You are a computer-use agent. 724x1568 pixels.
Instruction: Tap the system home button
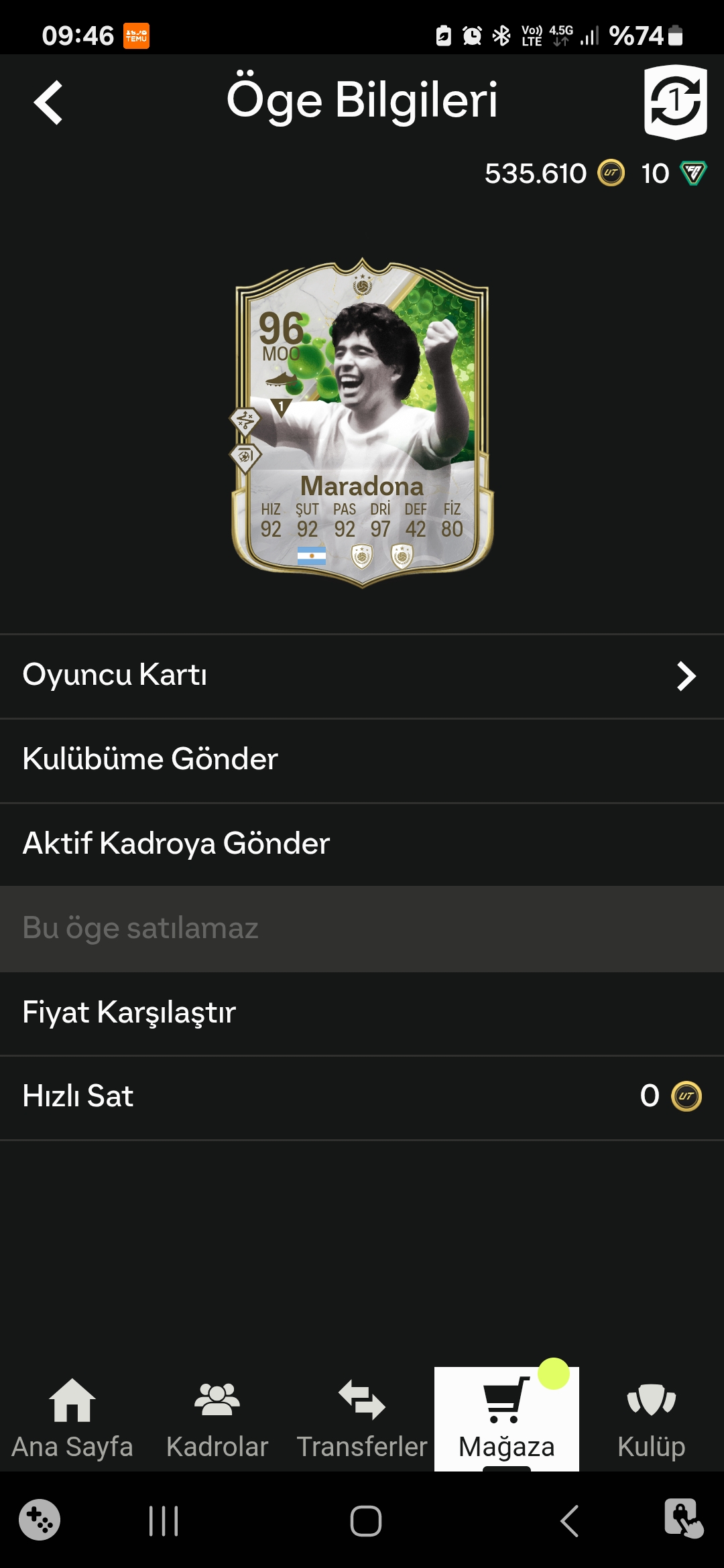[x=366, y=1521]
